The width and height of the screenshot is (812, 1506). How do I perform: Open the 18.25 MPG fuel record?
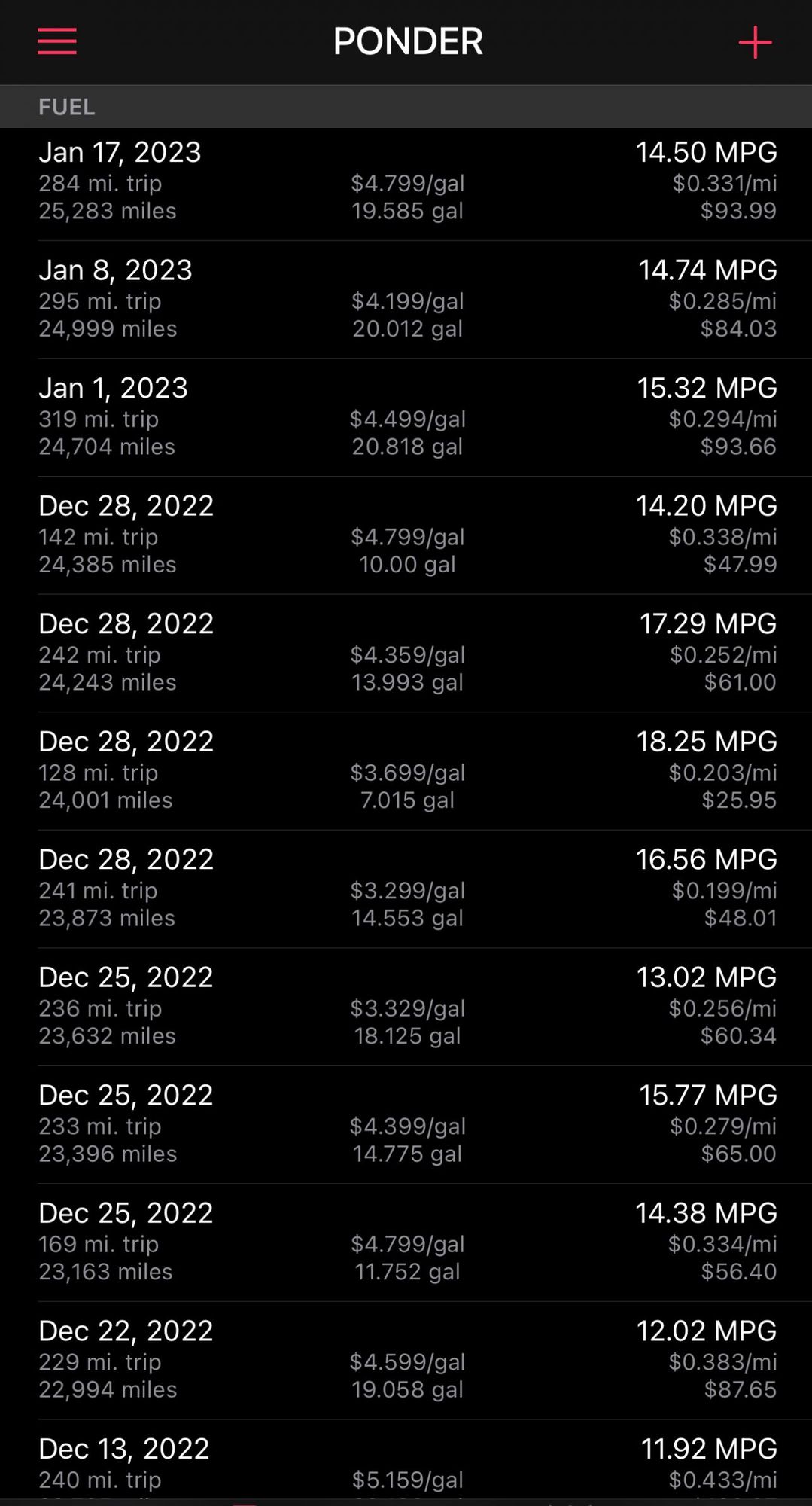tap(406, 771)
